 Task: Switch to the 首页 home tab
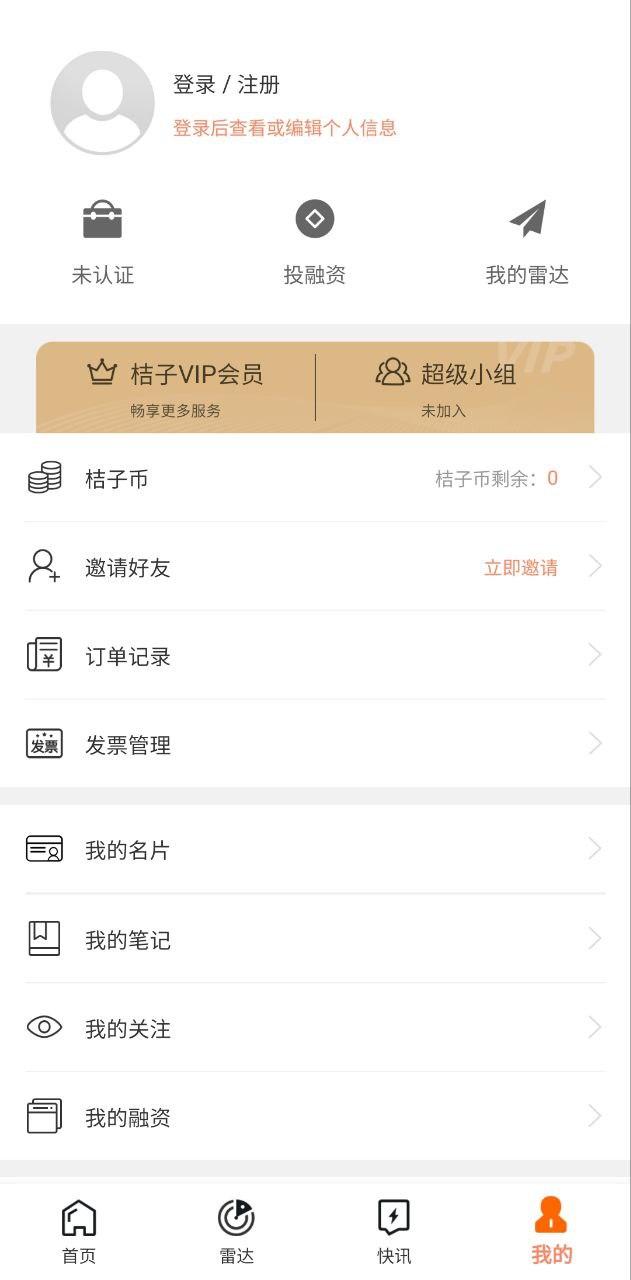tap(79, 1232)
